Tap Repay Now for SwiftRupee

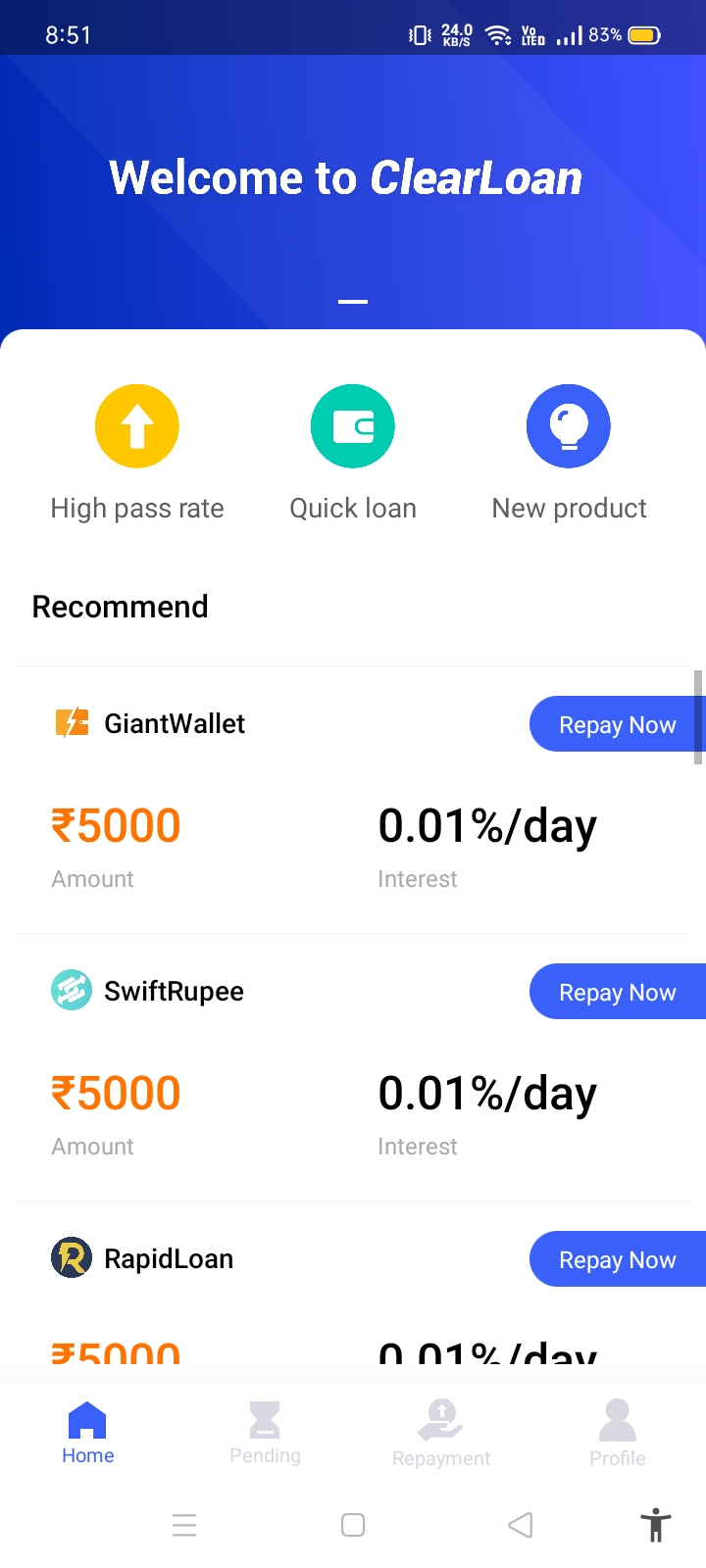(616, 992)
